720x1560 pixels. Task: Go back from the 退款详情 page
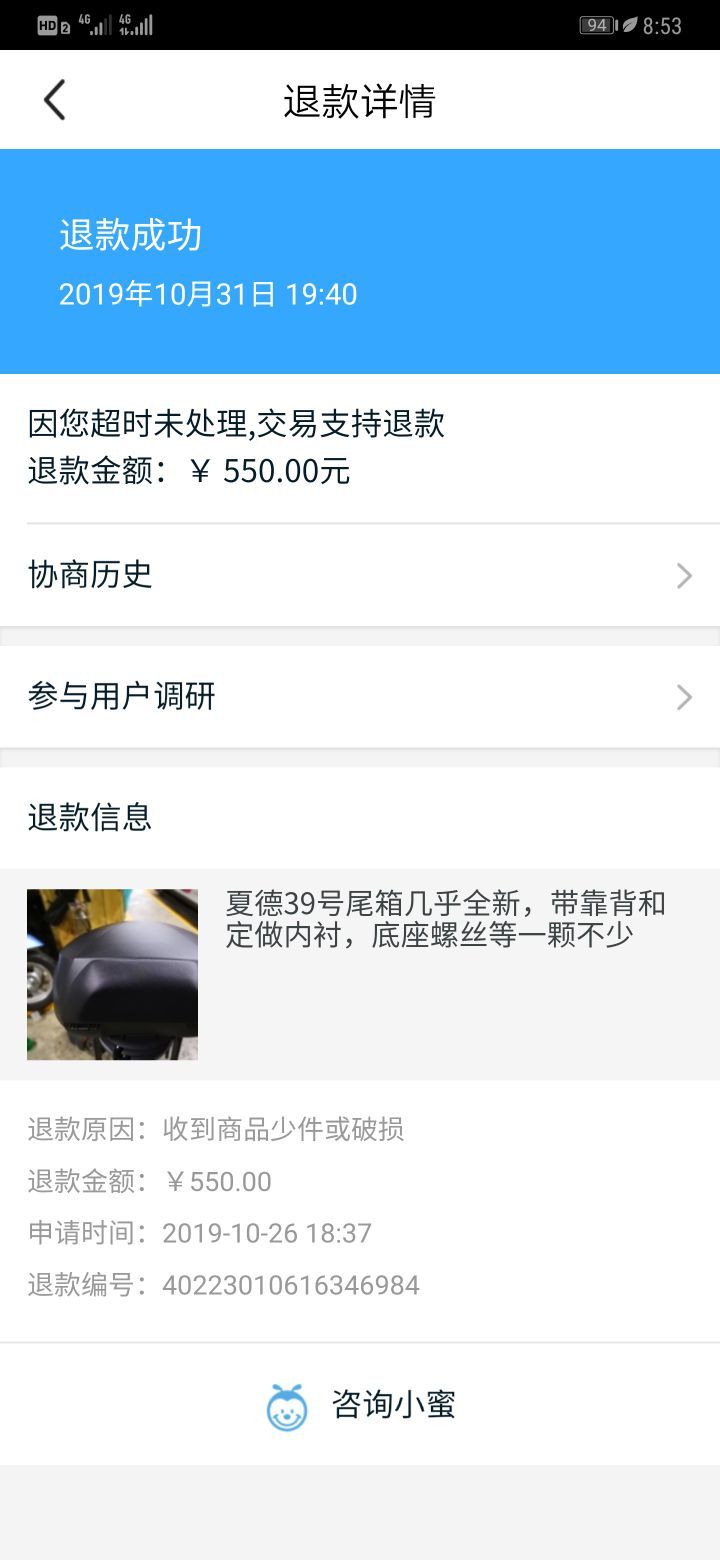tap(54, 100)
